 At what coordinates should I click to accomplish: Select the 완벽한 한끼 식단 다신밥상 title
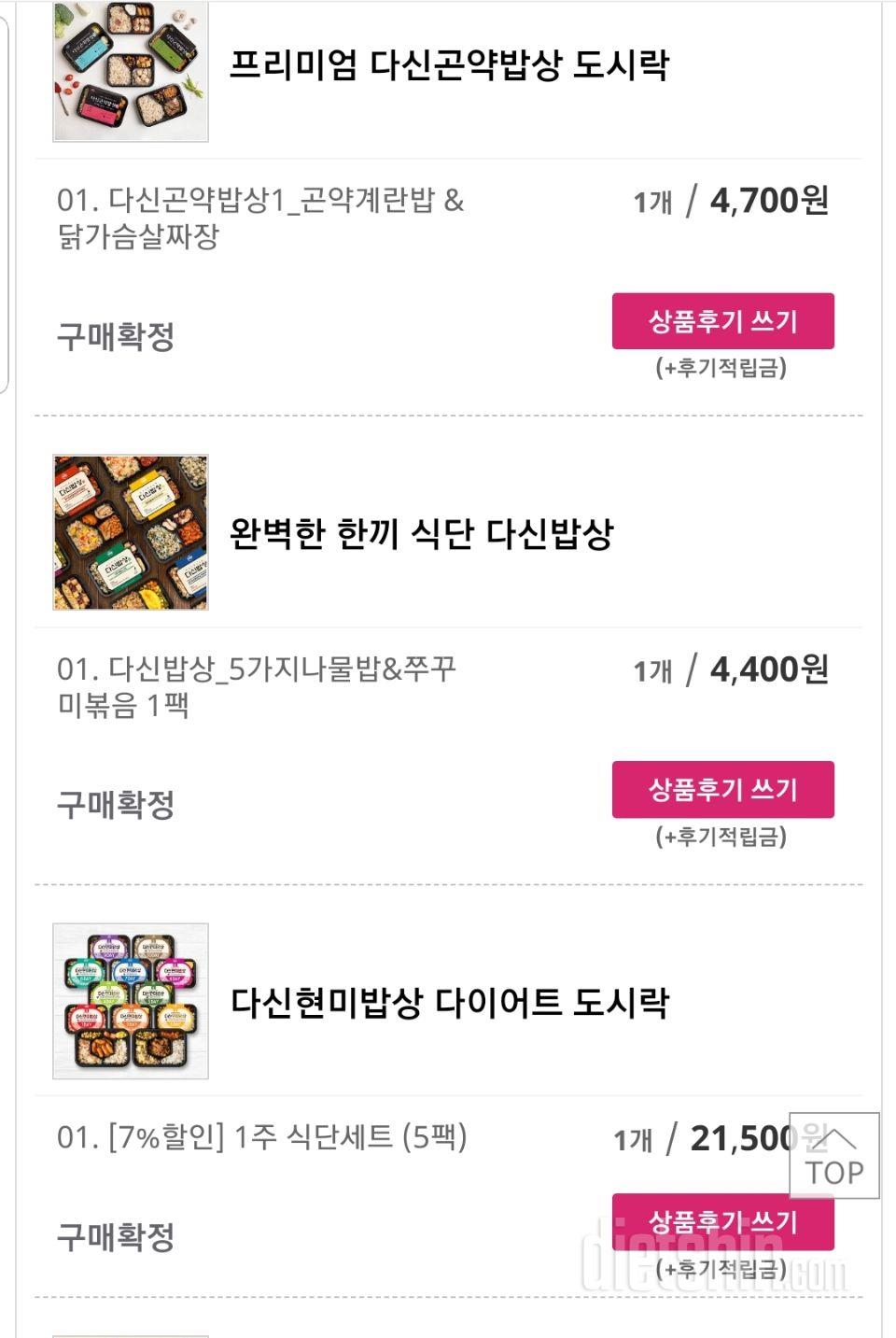tap(422, 532)
